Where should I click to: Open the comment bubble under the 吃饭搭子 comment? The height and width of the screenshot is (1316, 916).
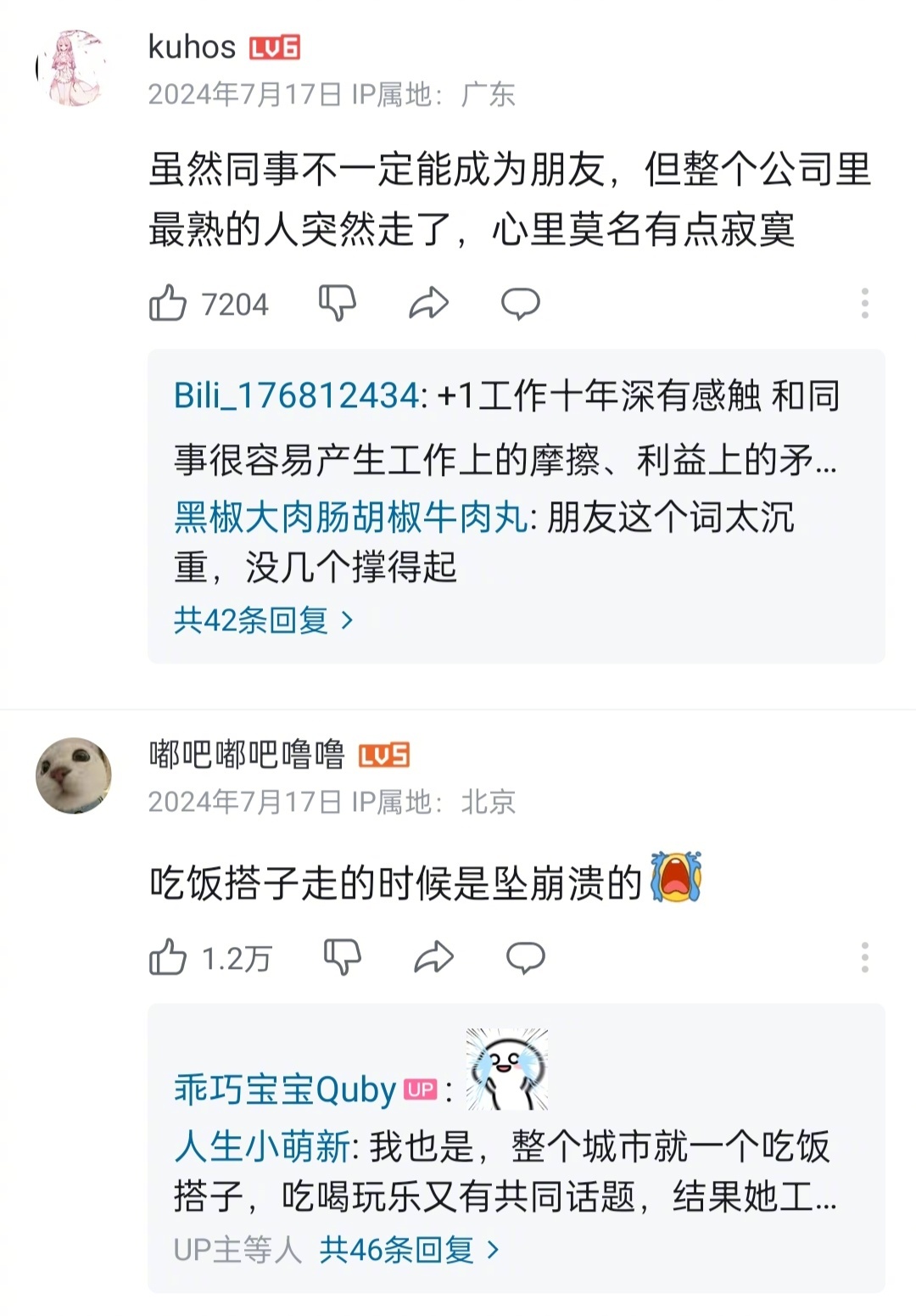523,956
